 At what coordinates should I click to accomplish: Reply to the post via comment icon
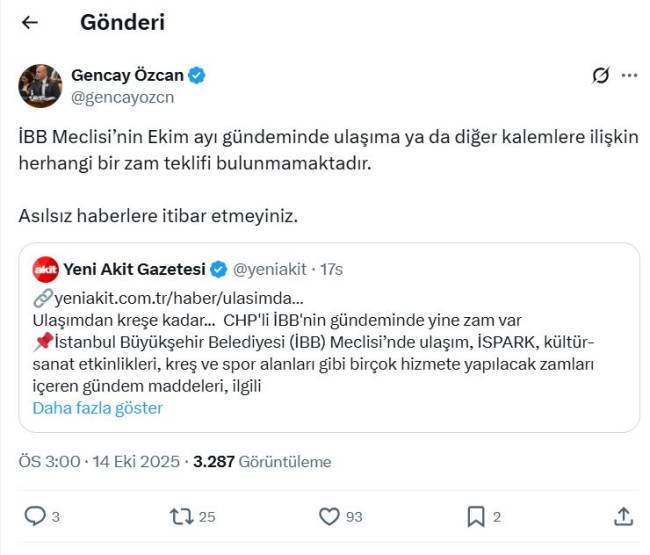[x=36, y=516]
